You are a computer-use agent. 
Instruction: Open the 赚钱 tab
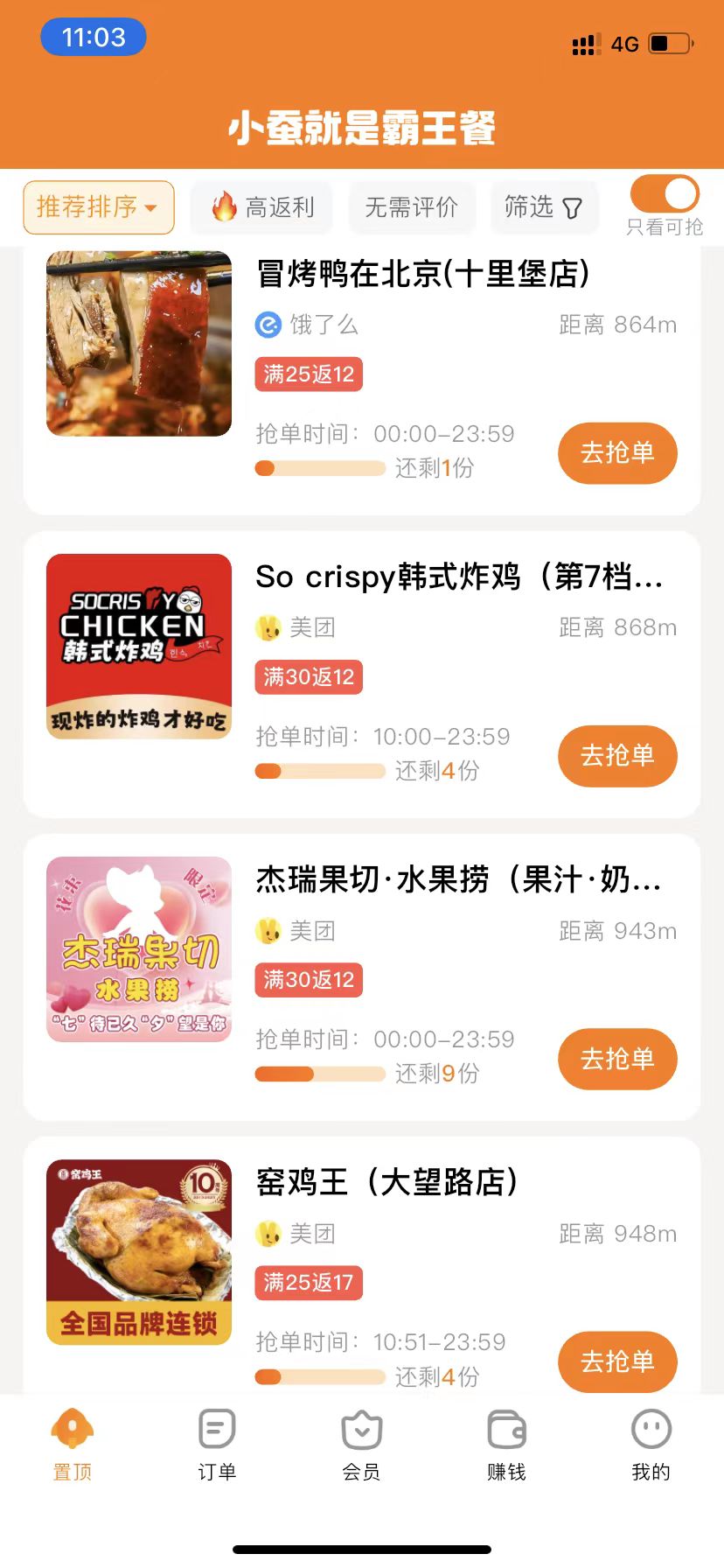(x=506, y=1445)
